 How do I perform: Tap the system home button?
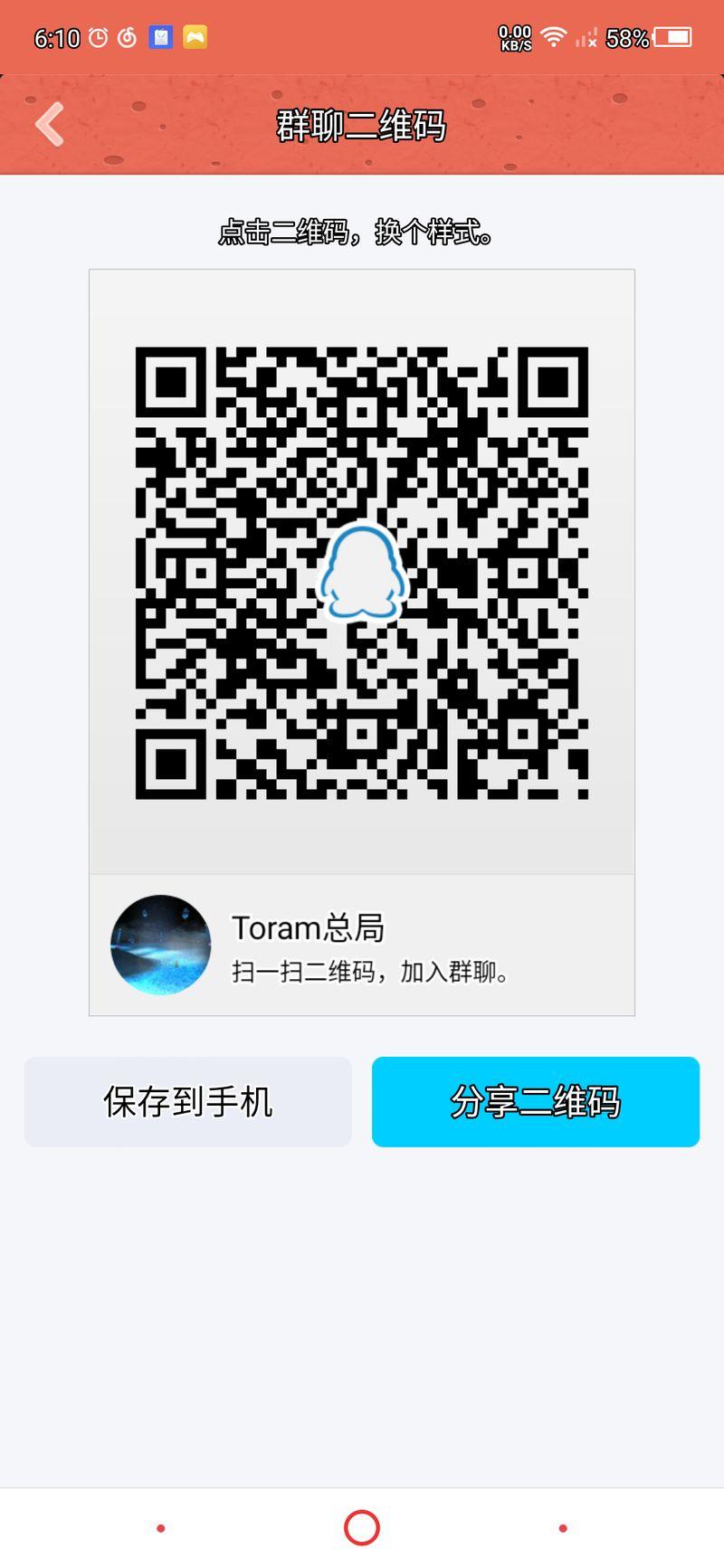tap(362, 1528)
